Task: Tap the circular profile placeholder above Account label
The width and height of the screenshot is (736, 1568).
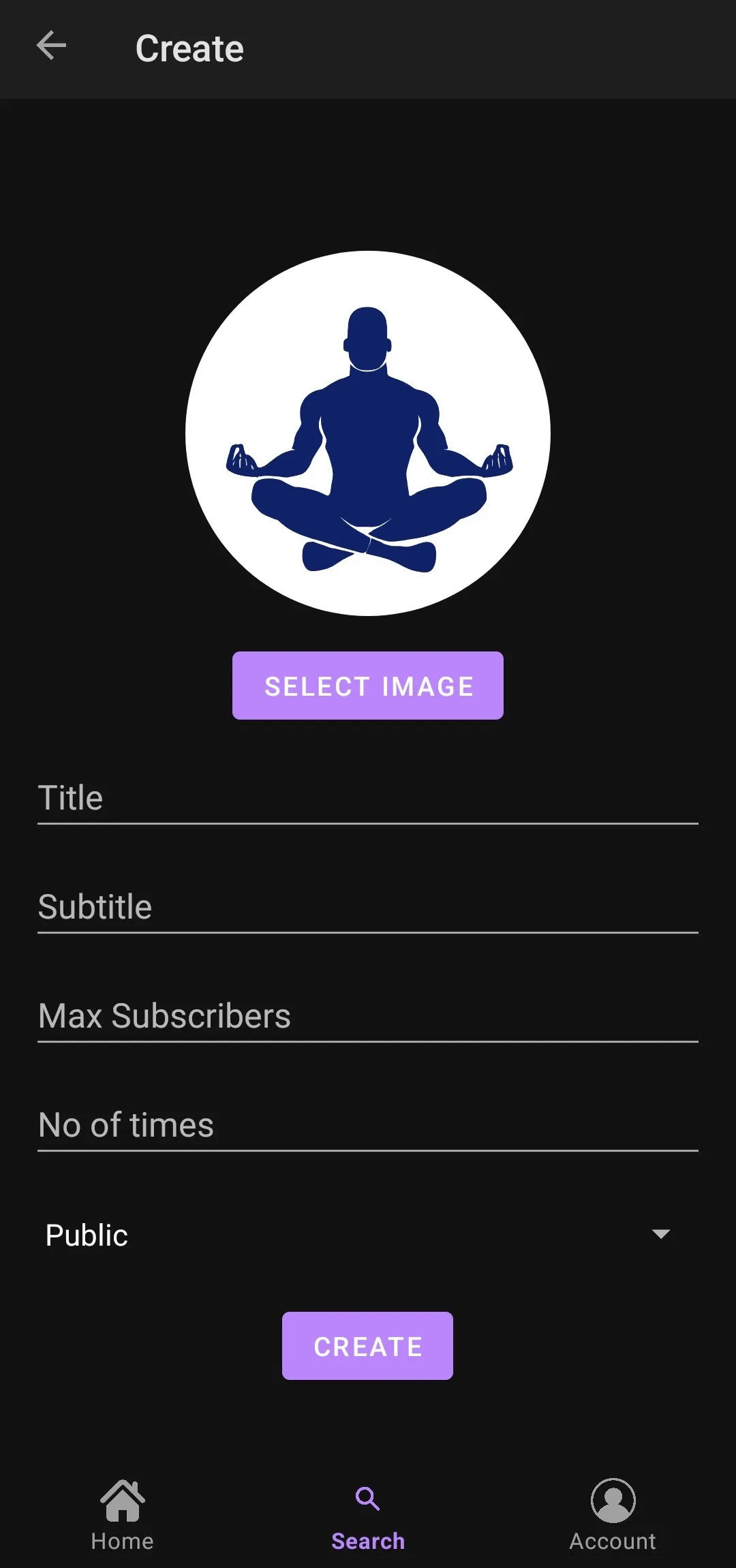Action: pyautogui.click(x=612, y=1500)
